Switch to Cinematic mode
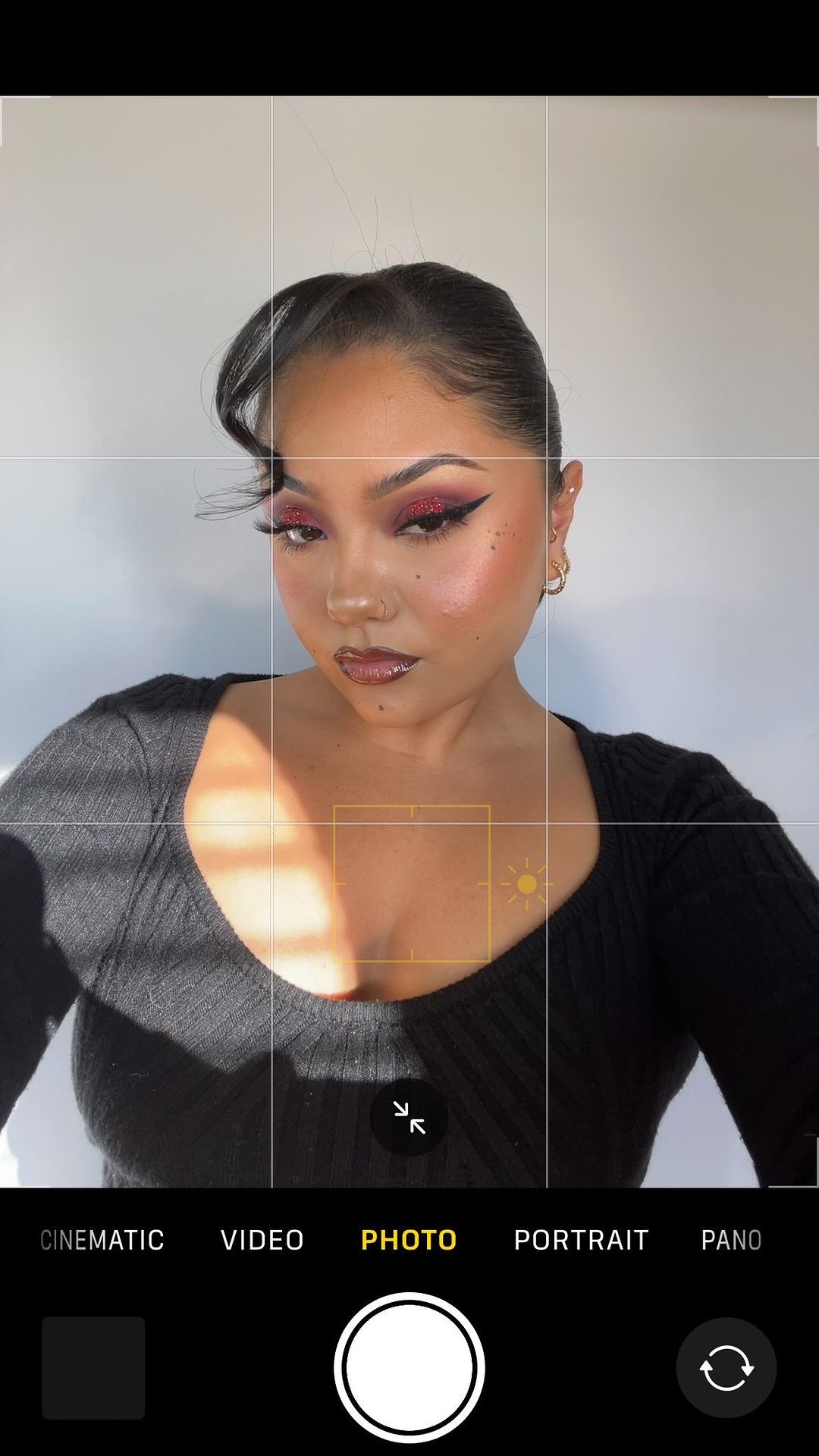Viewport: 819px width, 1456px height. click(102, 1240)
